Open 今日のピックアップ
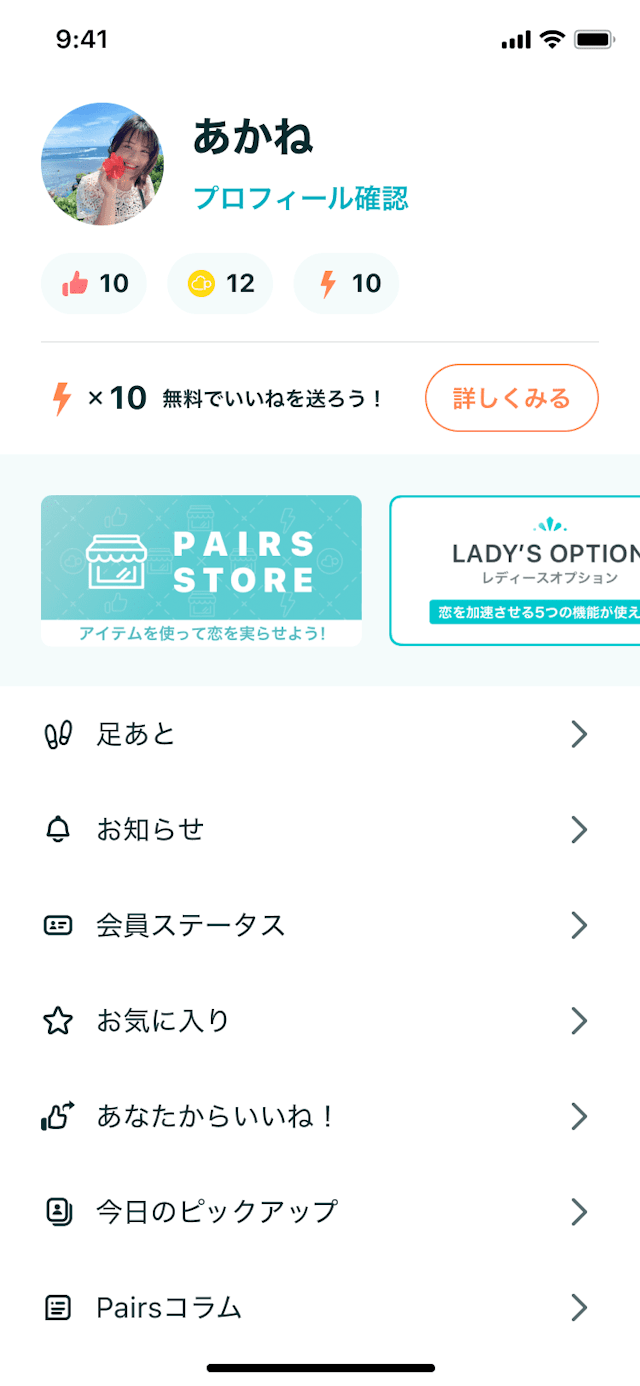The width and height of the screenshot is (640, 1386). pos(320,1212)
